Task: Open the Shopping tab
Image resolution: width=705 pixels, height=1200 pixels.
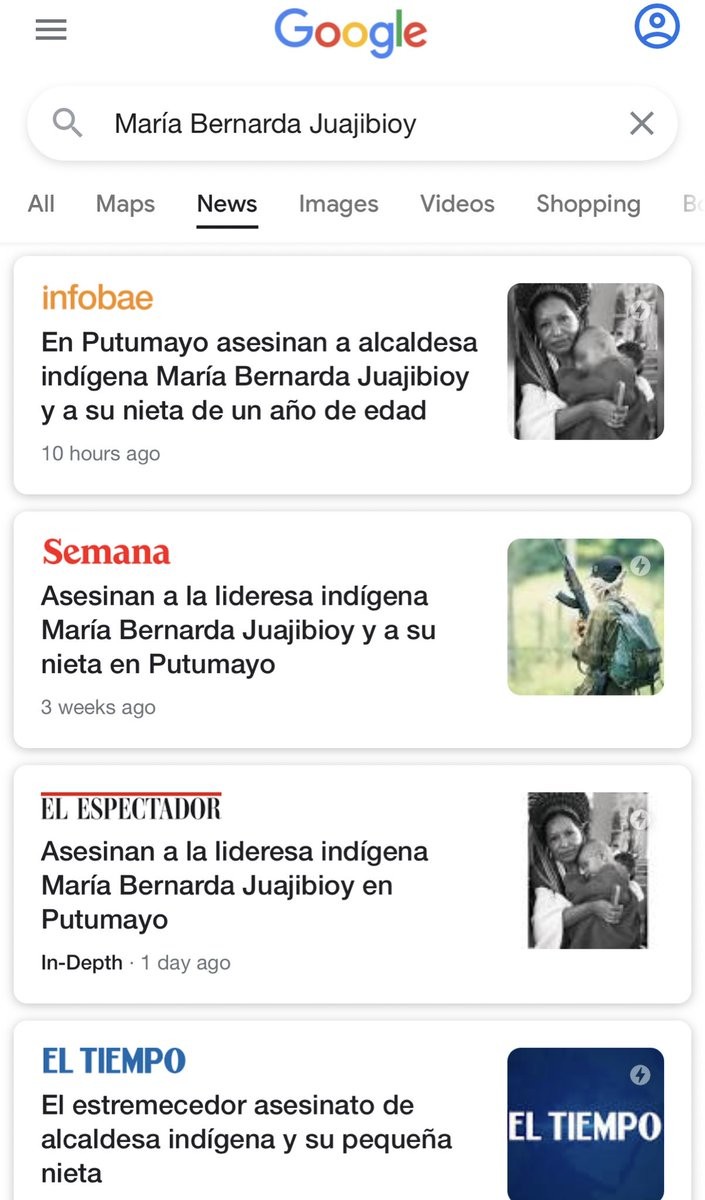Action: 588,204
